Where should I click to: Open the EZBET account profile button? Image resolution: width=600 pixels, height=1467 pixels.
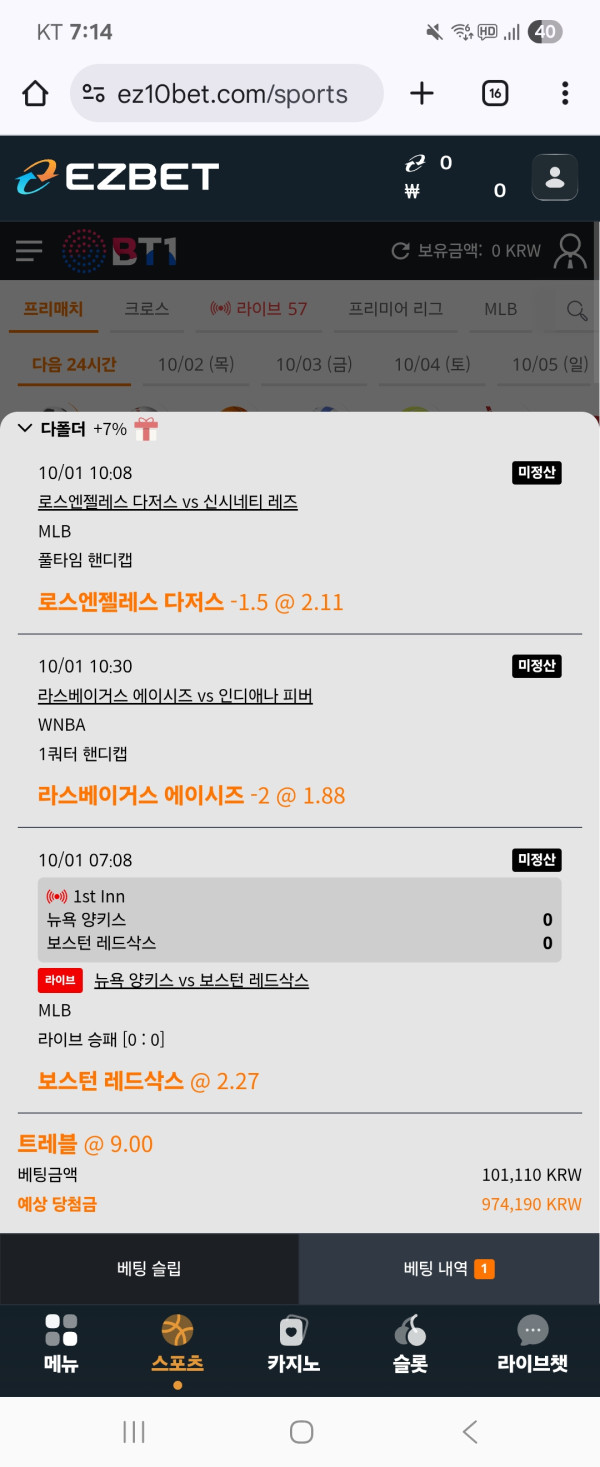click(554, 178)
